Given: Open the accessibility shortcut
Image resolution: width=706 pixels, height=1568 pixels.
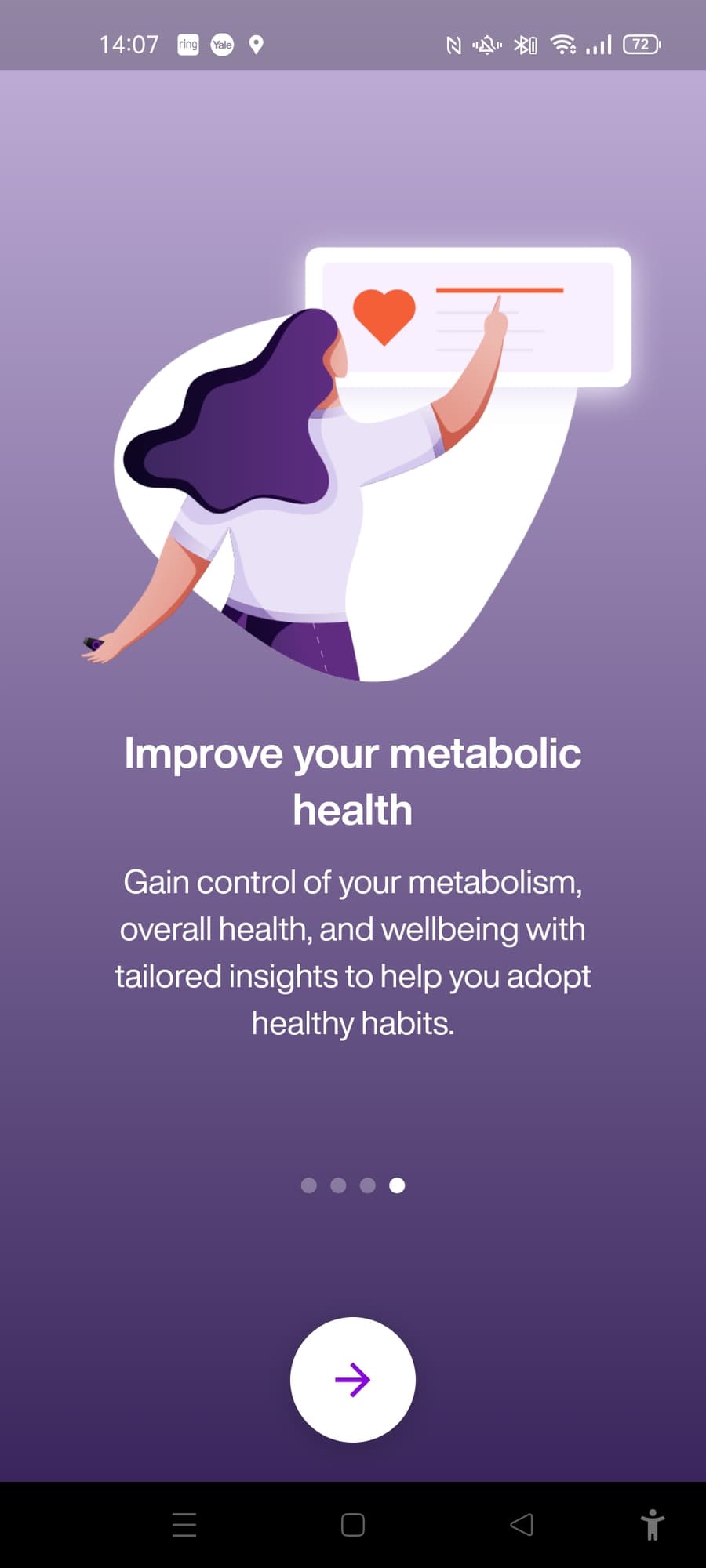Looking at the screenshot, I should pos(652,1524).
